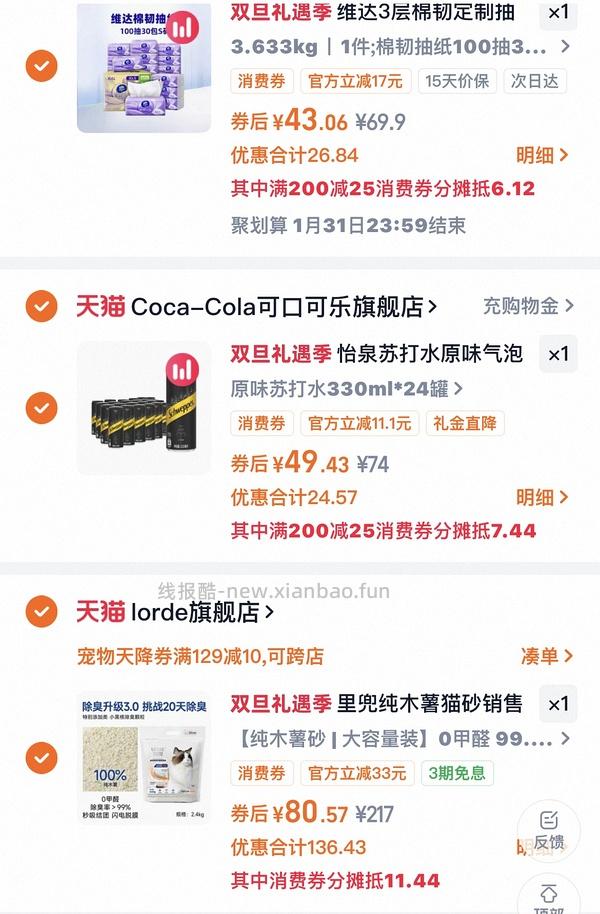Image resolution: width=600 pixels, height=914 pixels.
Task: Change the 纯木薯砂 大容量装 specification
Action: point(400,739)
